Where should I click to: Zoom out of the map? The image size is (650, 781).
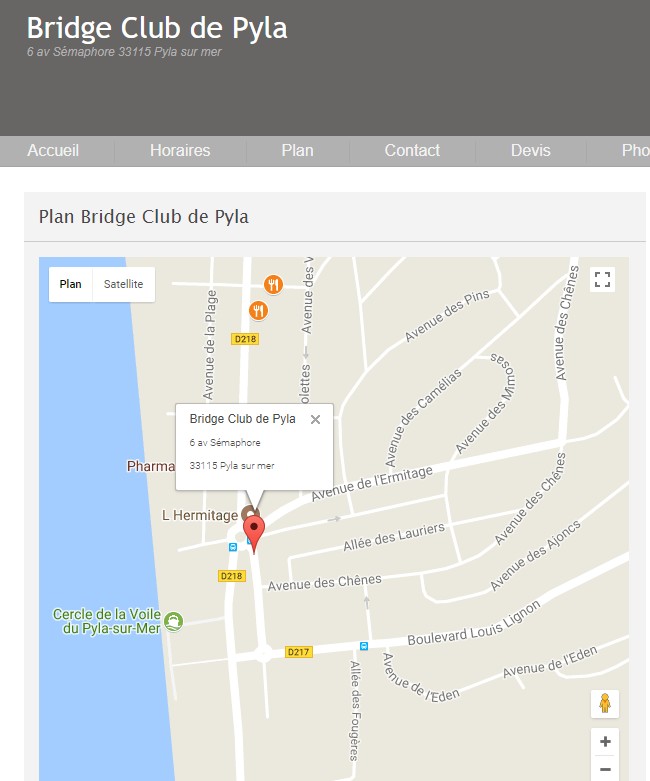pyautogui.click(x=605, y=770)
